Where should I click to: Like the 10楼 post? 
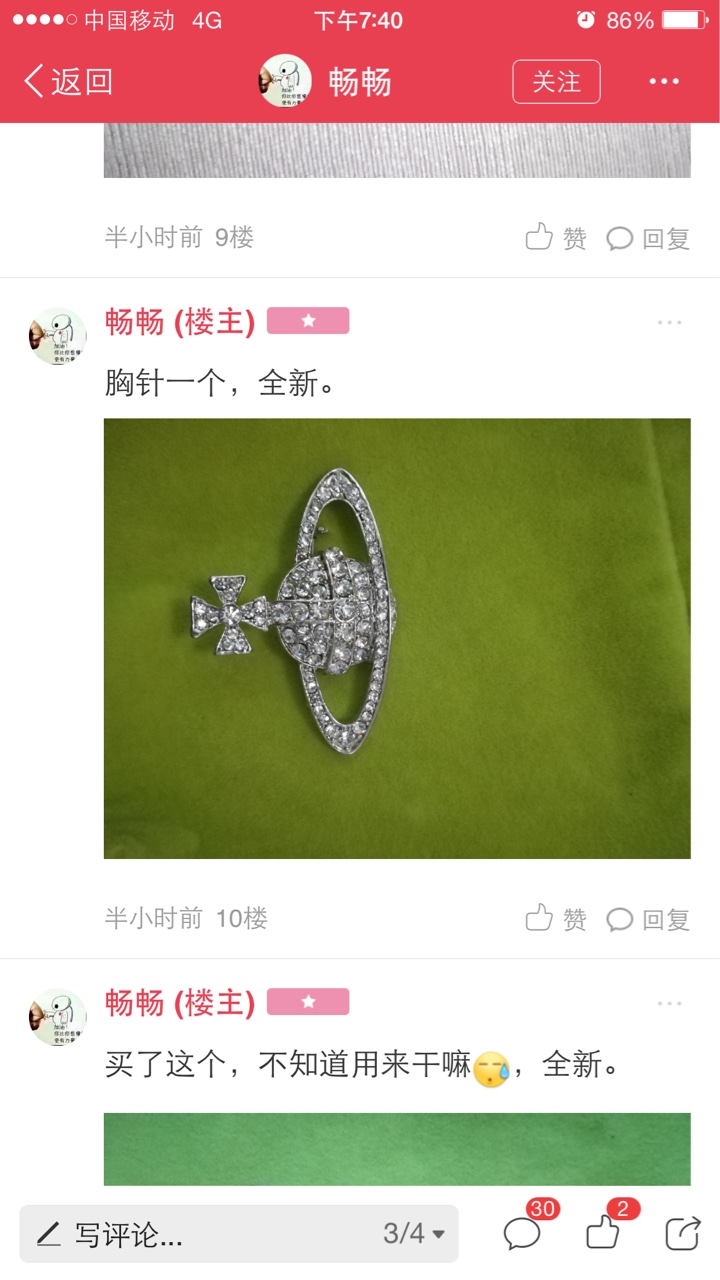(556, 919)
